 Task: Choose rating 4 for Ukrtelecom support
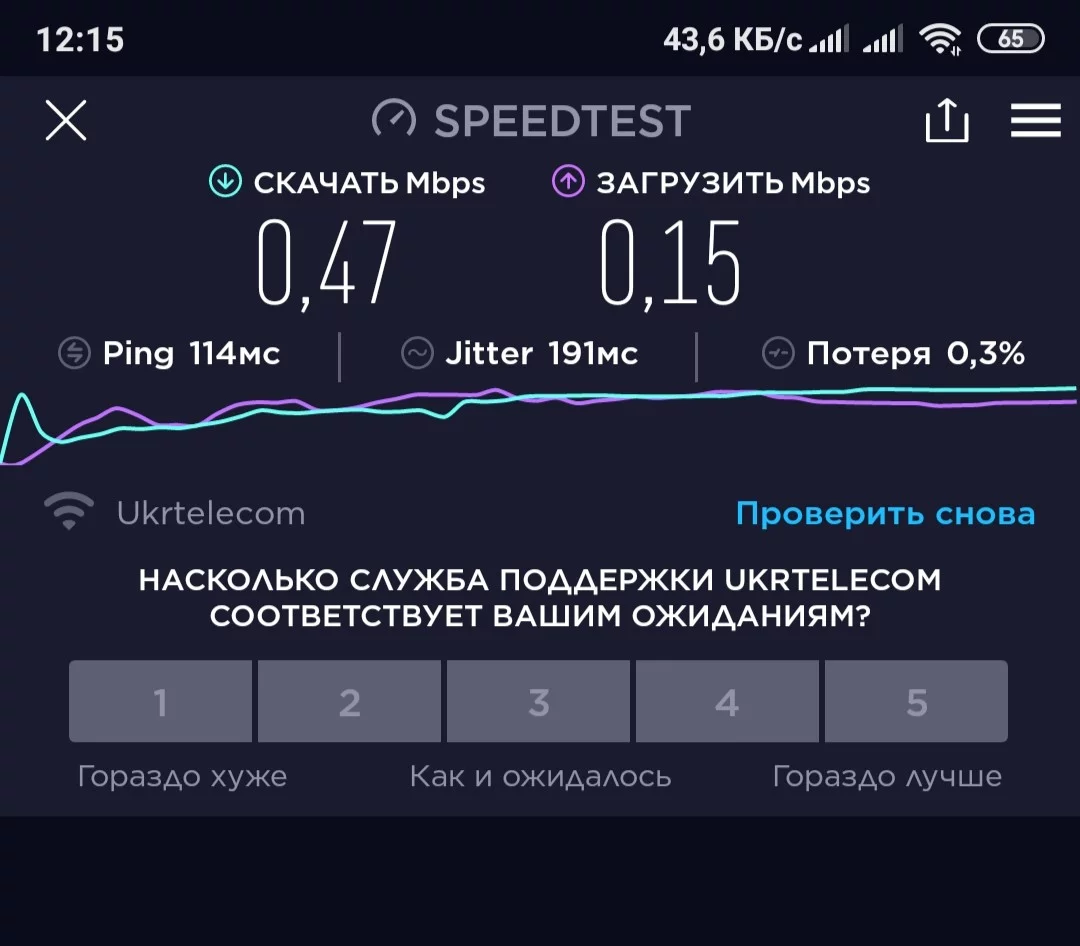tap(727, 702)
